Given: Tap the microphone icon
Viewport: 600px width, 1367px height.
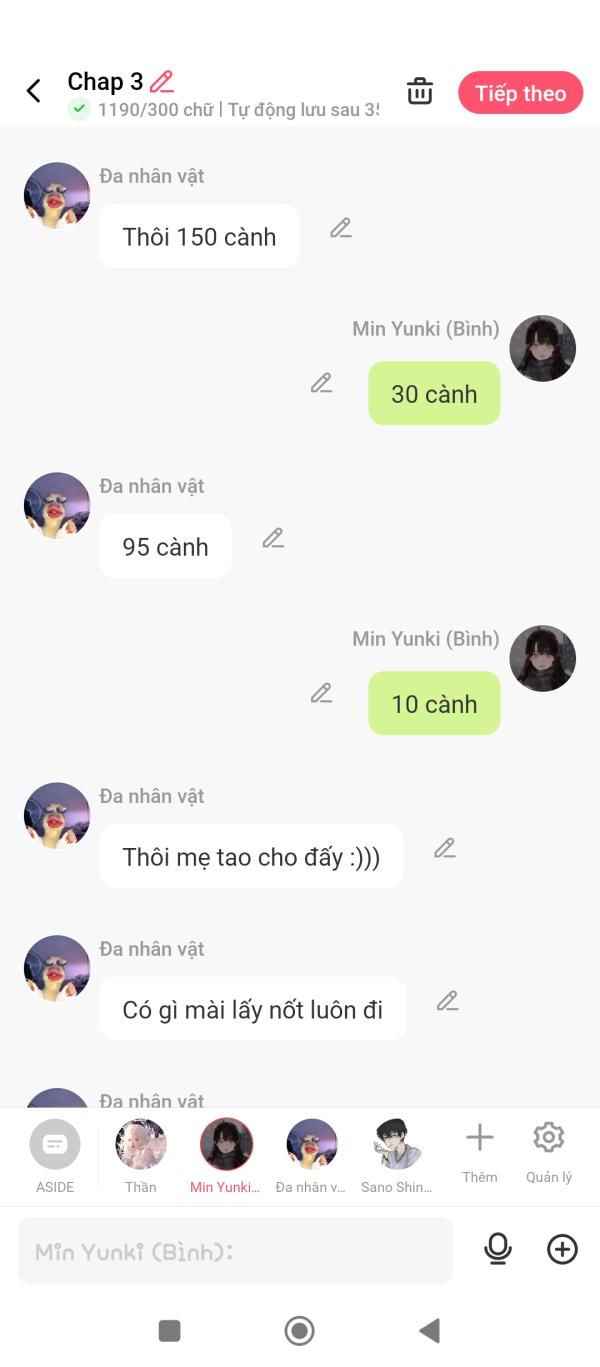Looking at the screenshot, I should [497, 1249].
